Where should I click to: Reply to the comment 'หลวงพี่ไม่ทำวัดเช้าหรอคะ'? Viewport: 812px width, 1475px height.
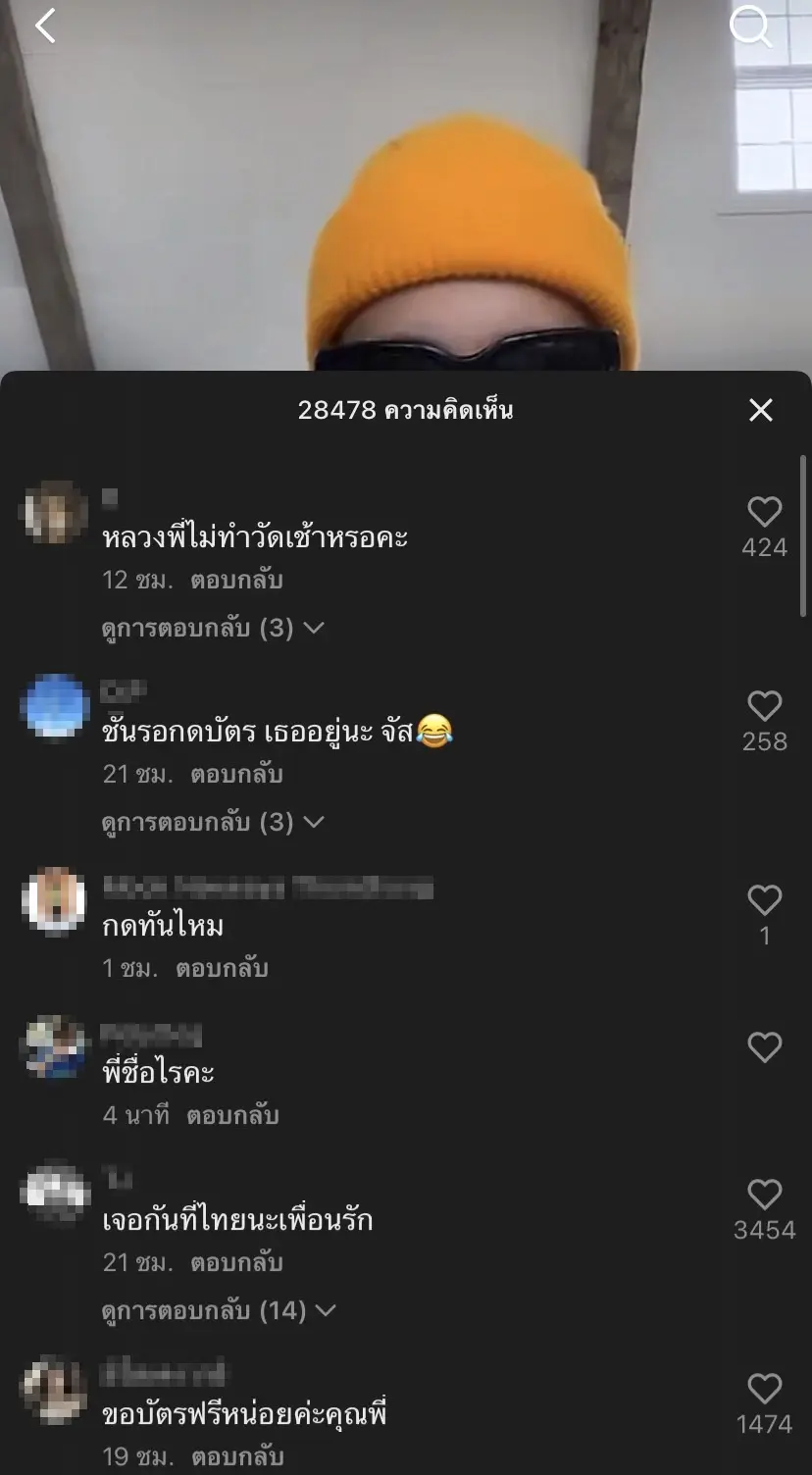click(x=236, y=580)
